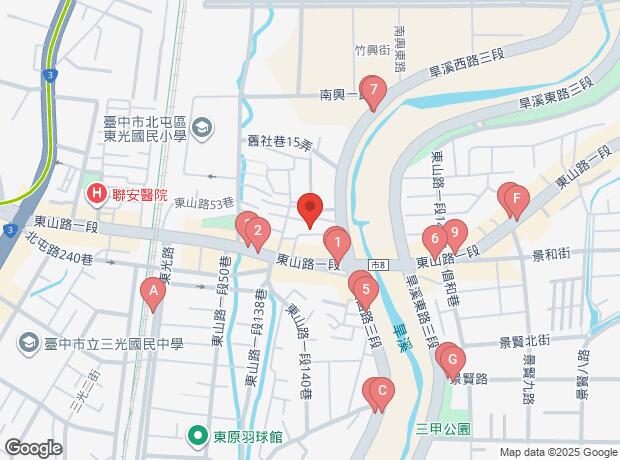The height and width of the screenshot is (460, 620).
Task: Tap the unlabeled red center pin
Action: (x=310, y=210)
